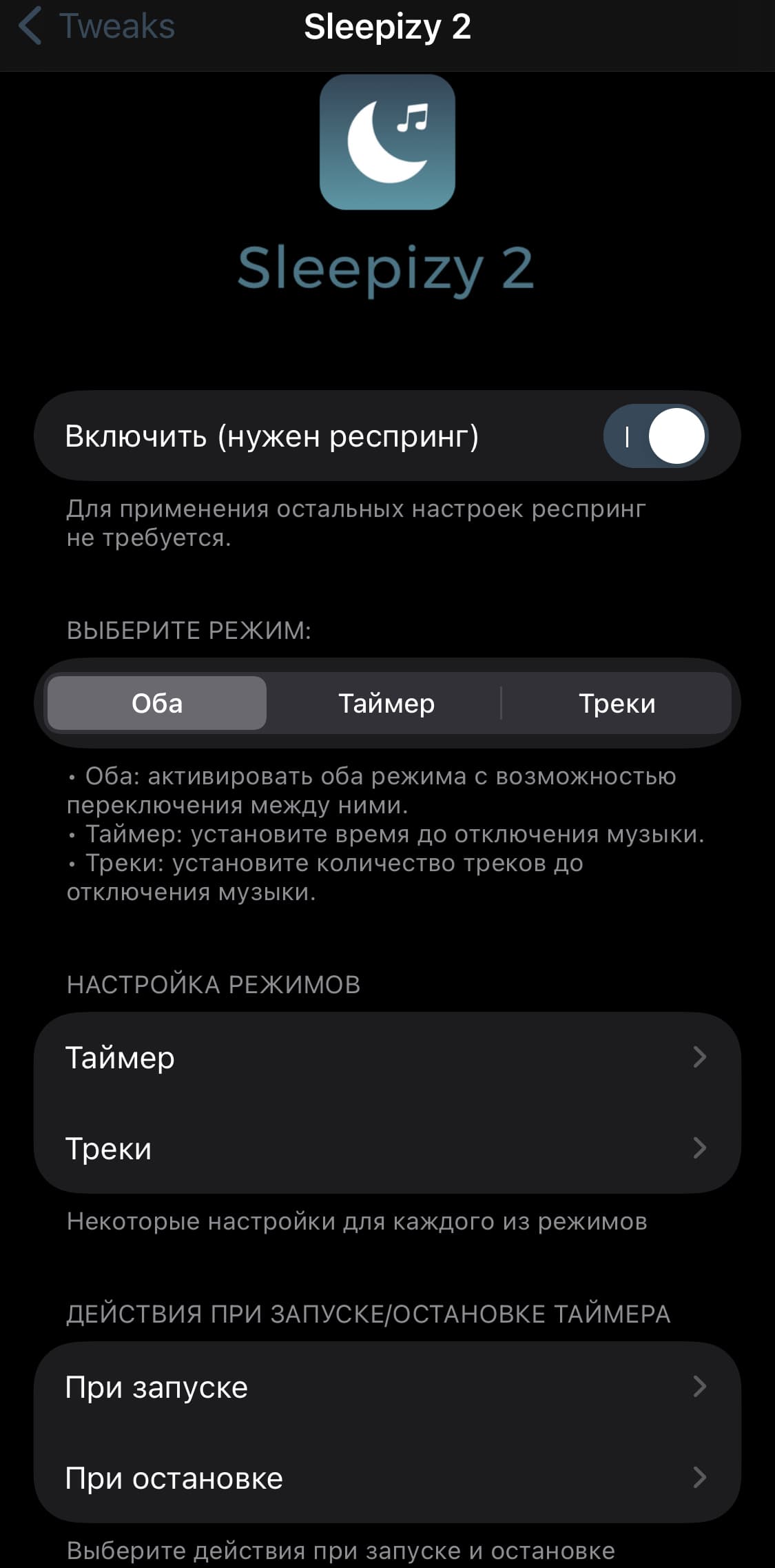Screen dimensions: 775x1568
Task: Switch to the Таймер mode segment
Action: pyautogui.click(x=386, y=703)
